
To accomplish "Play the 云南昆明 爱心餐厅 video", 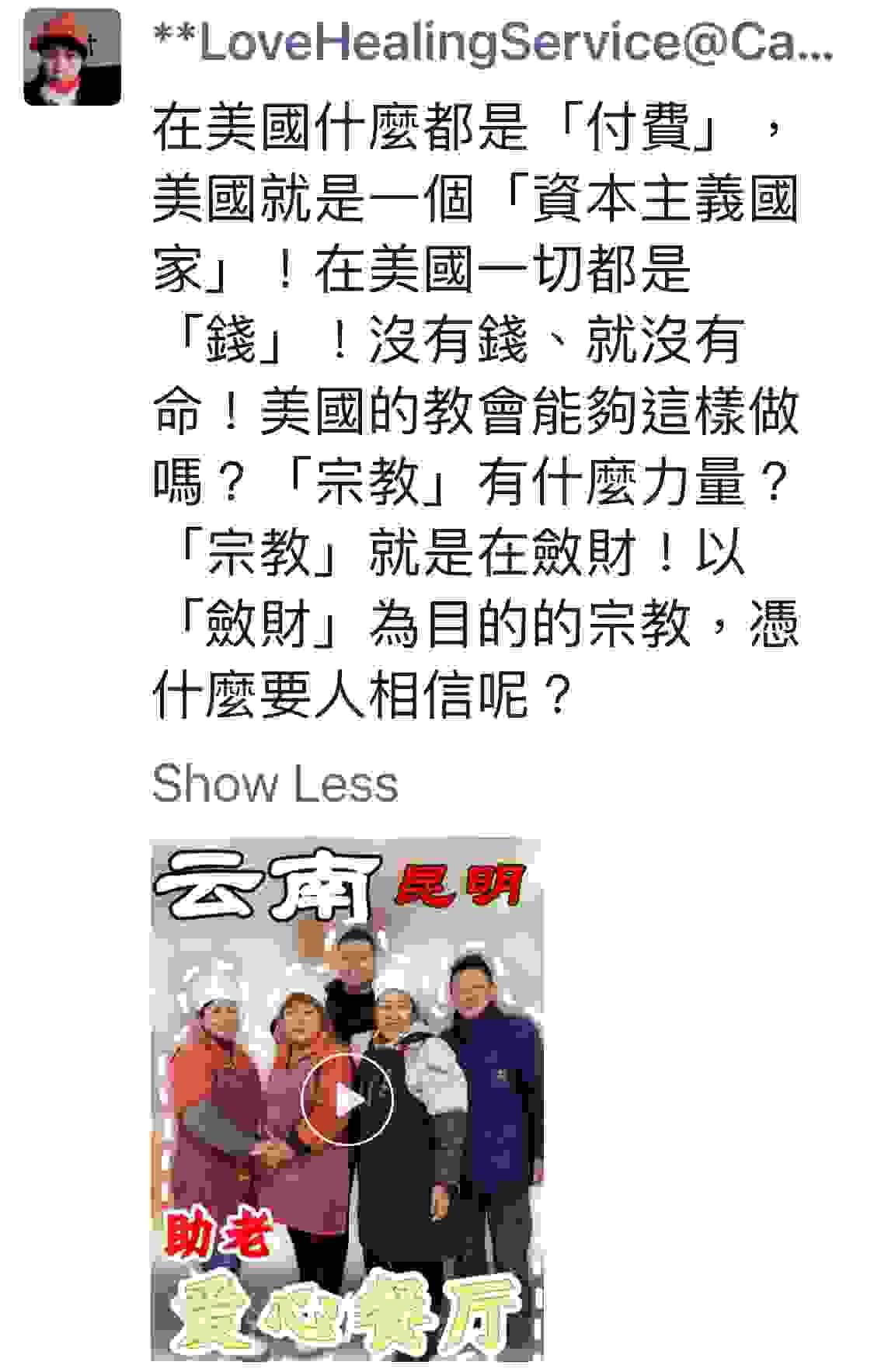I will [x=346, y=1099].
